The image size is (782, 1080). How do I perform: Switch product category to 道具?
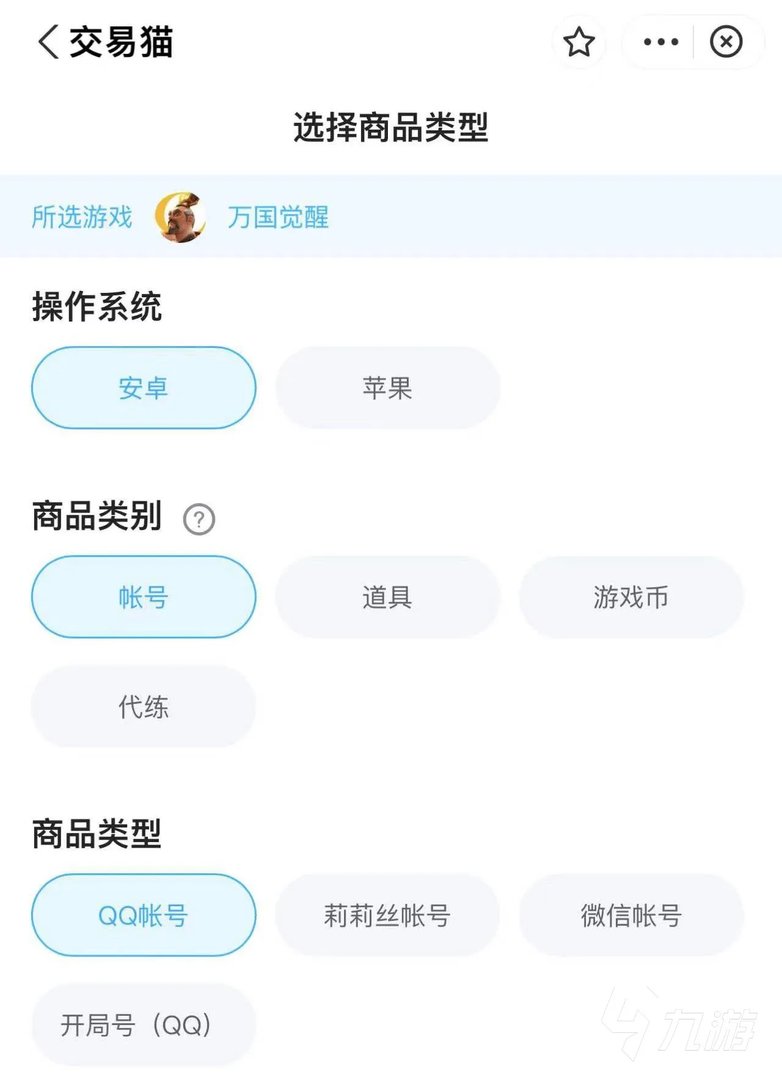pos(387,596)
